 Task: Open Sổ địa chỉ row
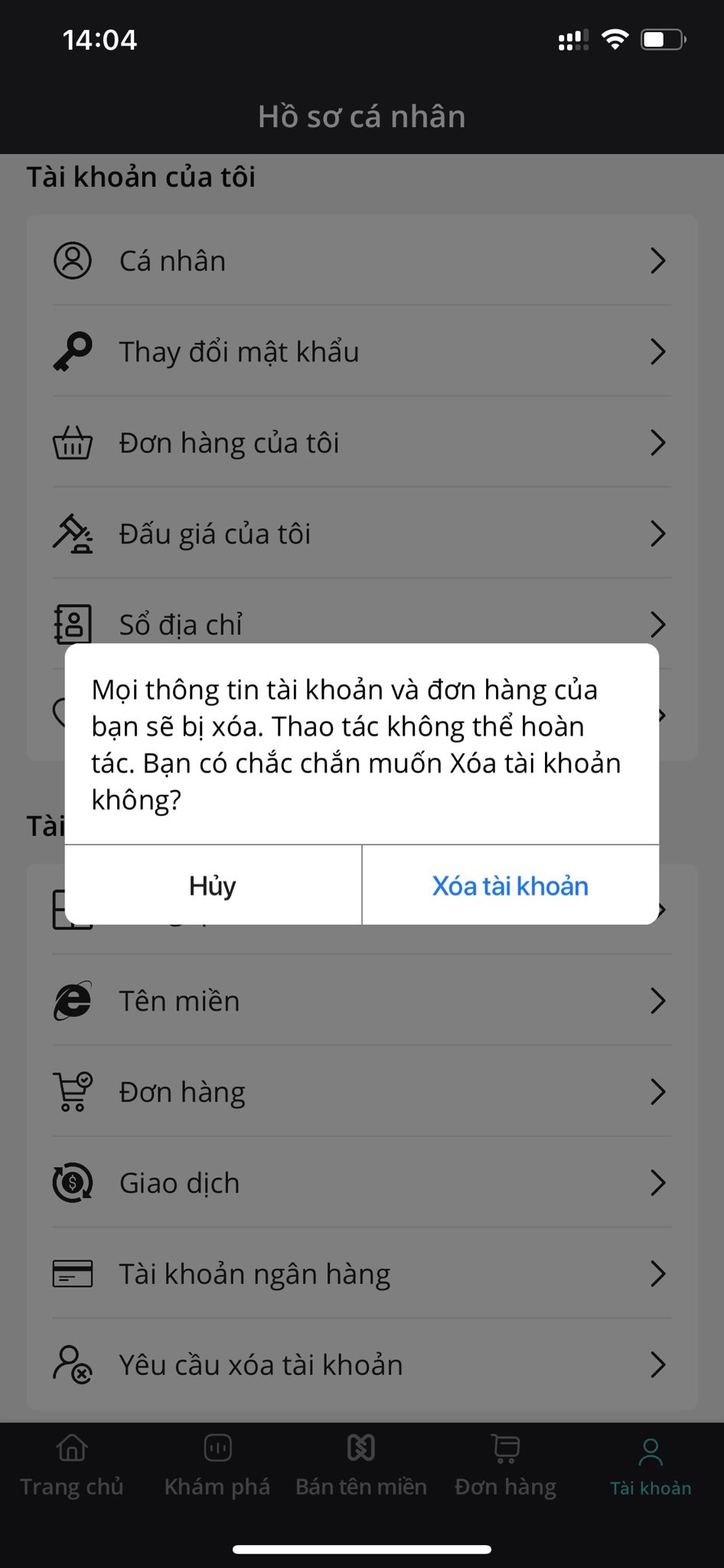pyautogui.click(x=361, y=623)
